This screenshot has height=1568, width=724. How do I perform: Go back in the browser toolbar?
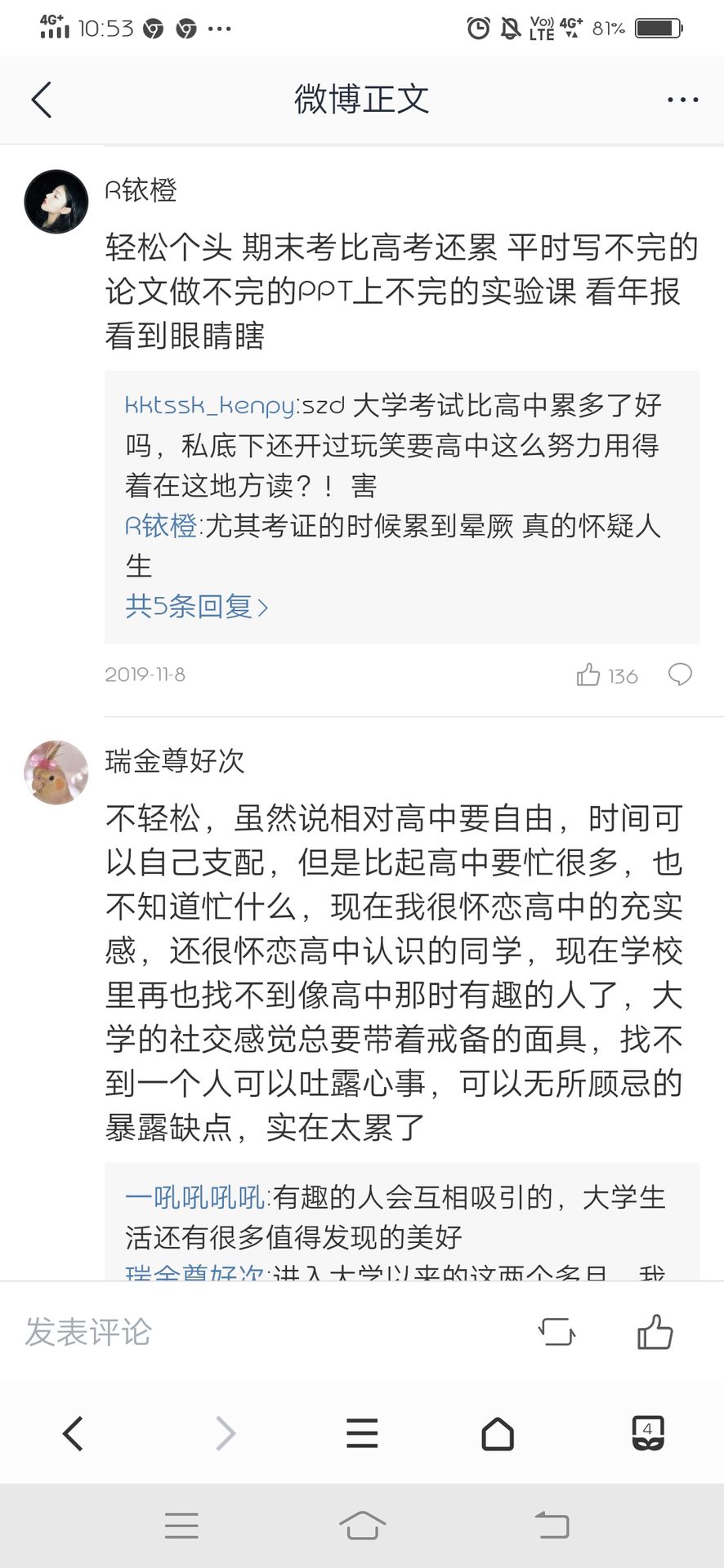[x=73, y=1433]
